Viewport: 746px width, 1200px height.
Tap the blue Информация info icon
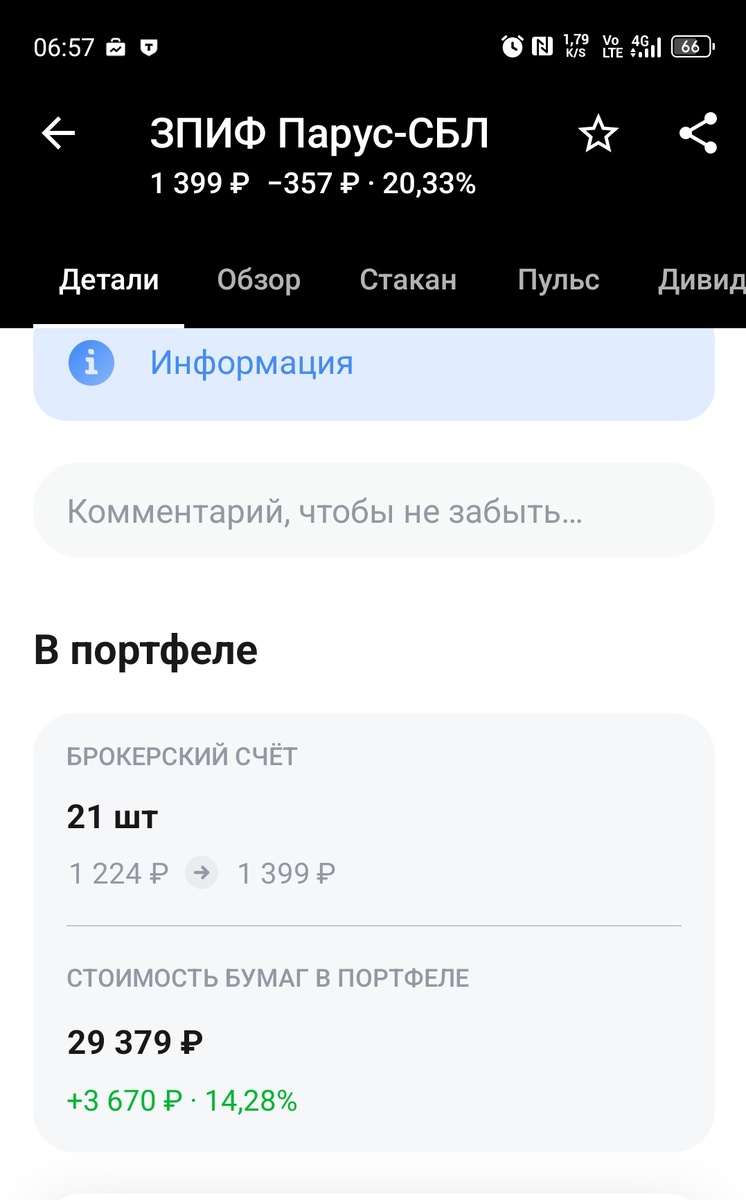[90, 362]
